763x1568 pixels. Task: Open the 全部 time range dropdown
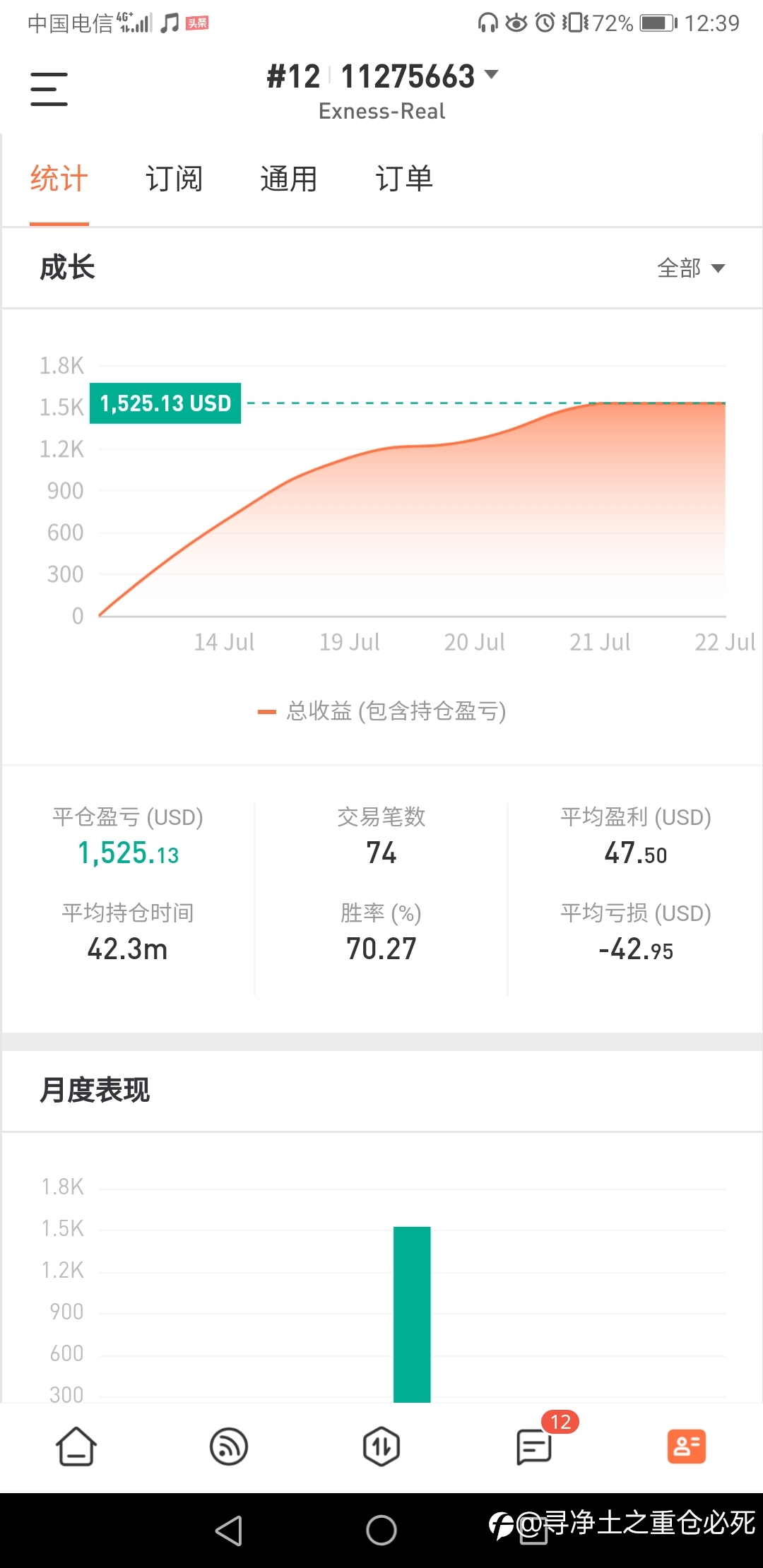pos(691,268)
